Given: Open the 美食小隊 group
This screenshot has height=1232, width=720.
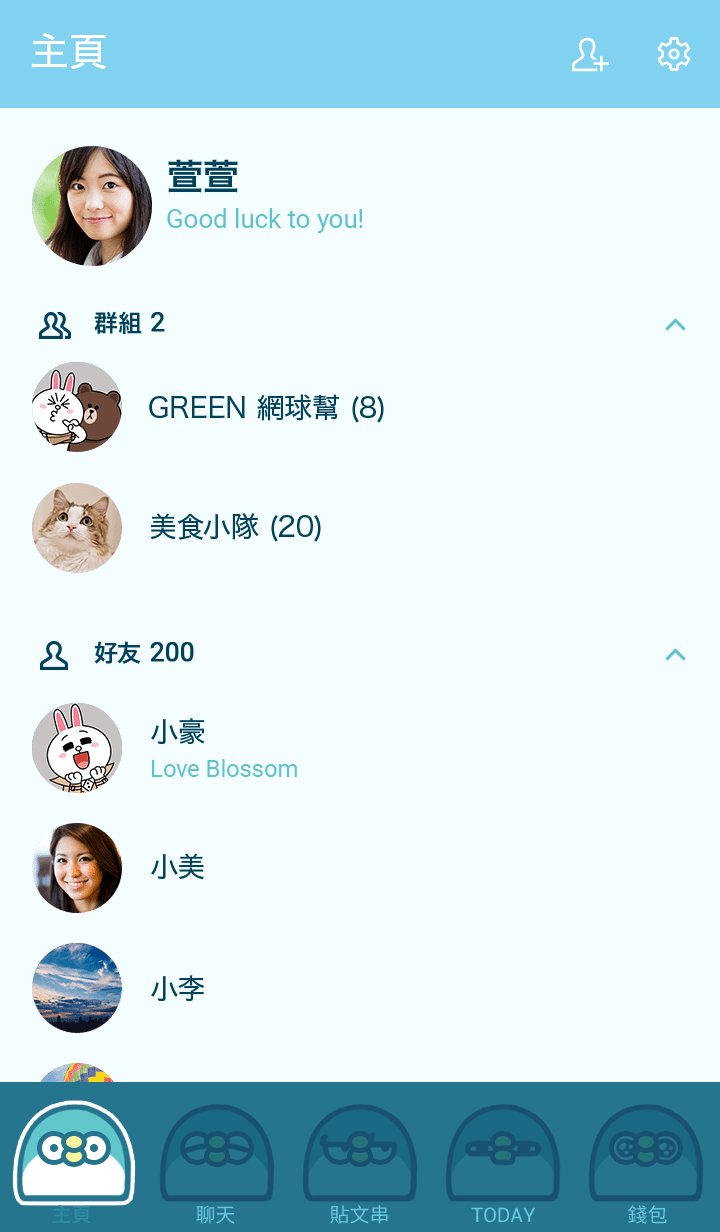Looking at the screenshot, I should pos(235,527).
